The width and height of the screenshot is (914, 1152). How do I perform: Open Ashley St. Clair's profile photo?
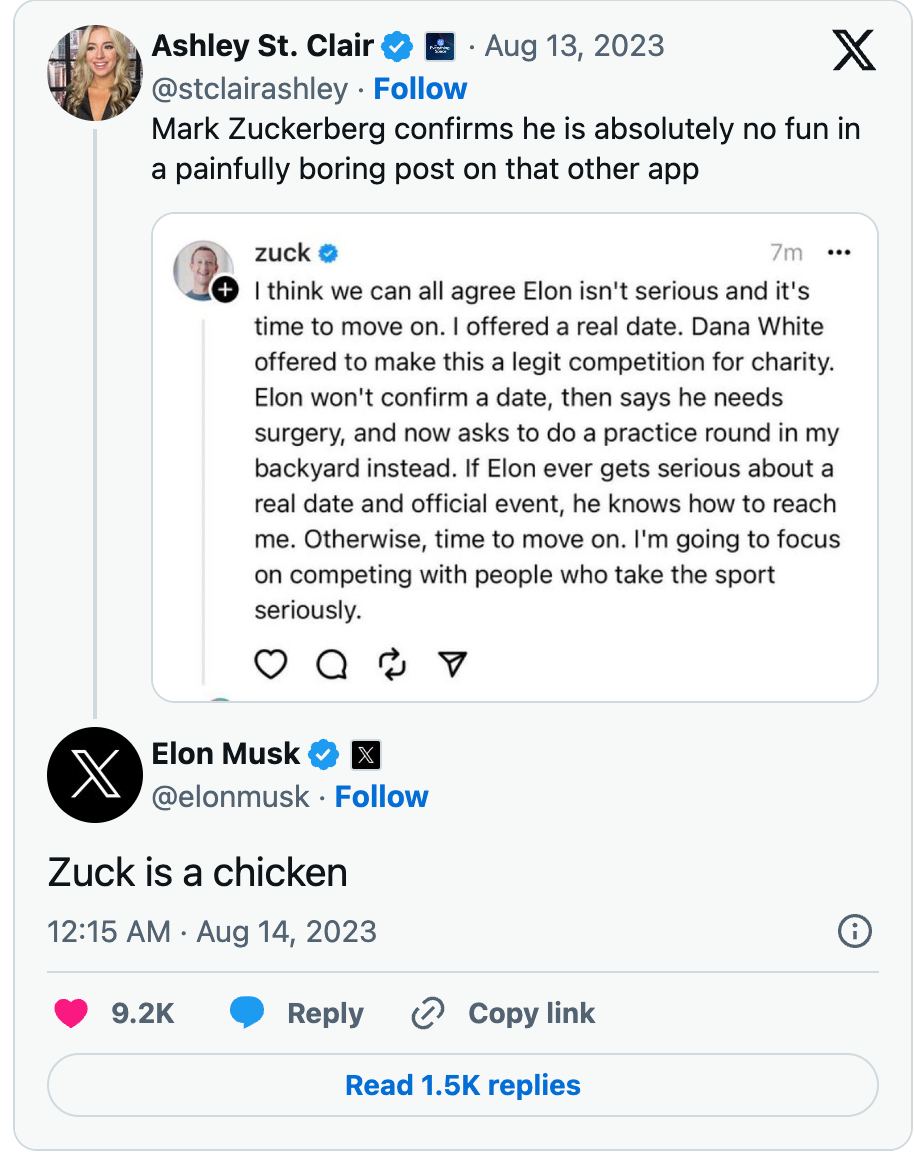(x=95, y=72)
